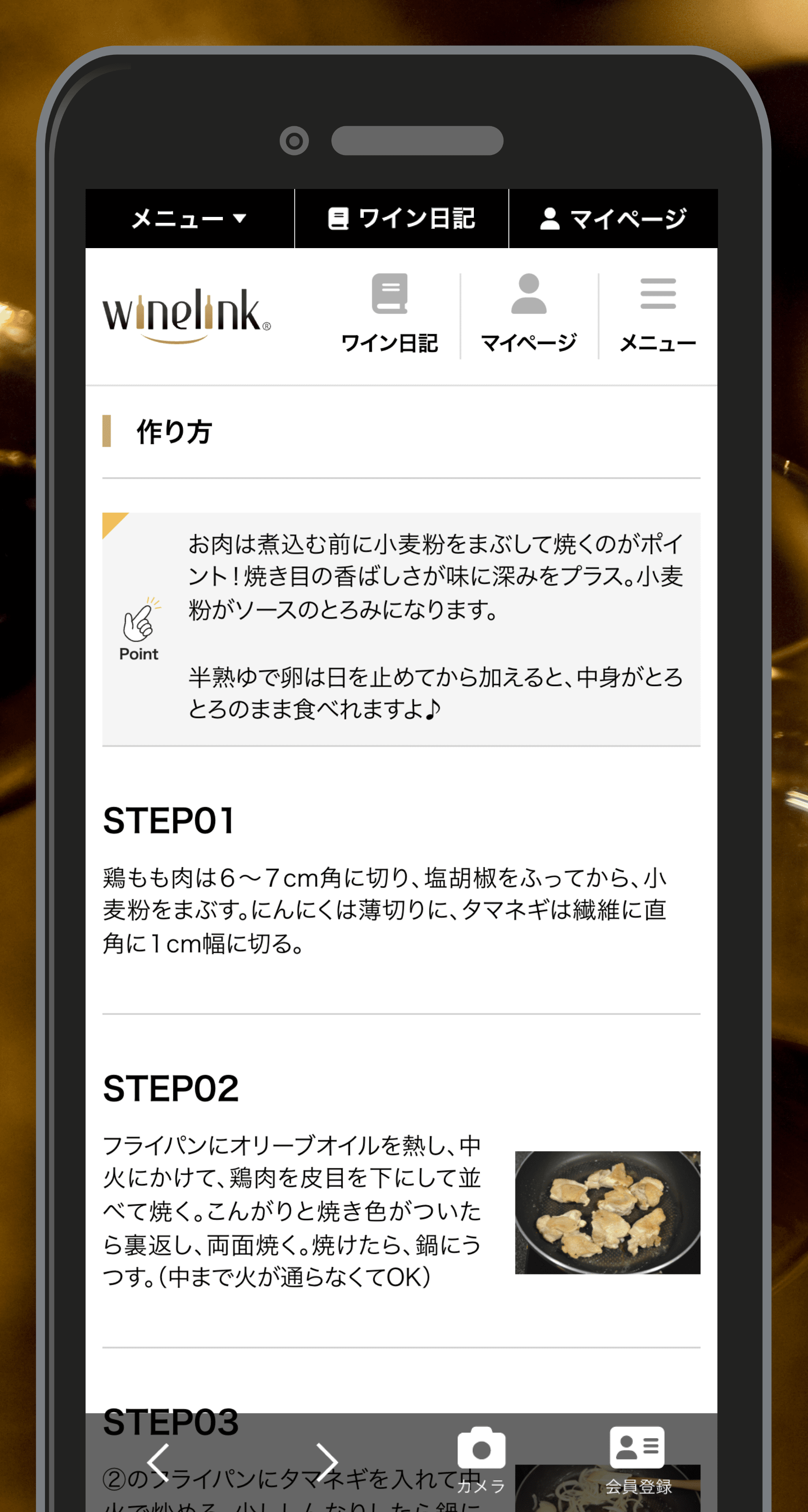
Task: Enlarge the STEP02 frying pan photo
Action: [x=607, y=1212]
